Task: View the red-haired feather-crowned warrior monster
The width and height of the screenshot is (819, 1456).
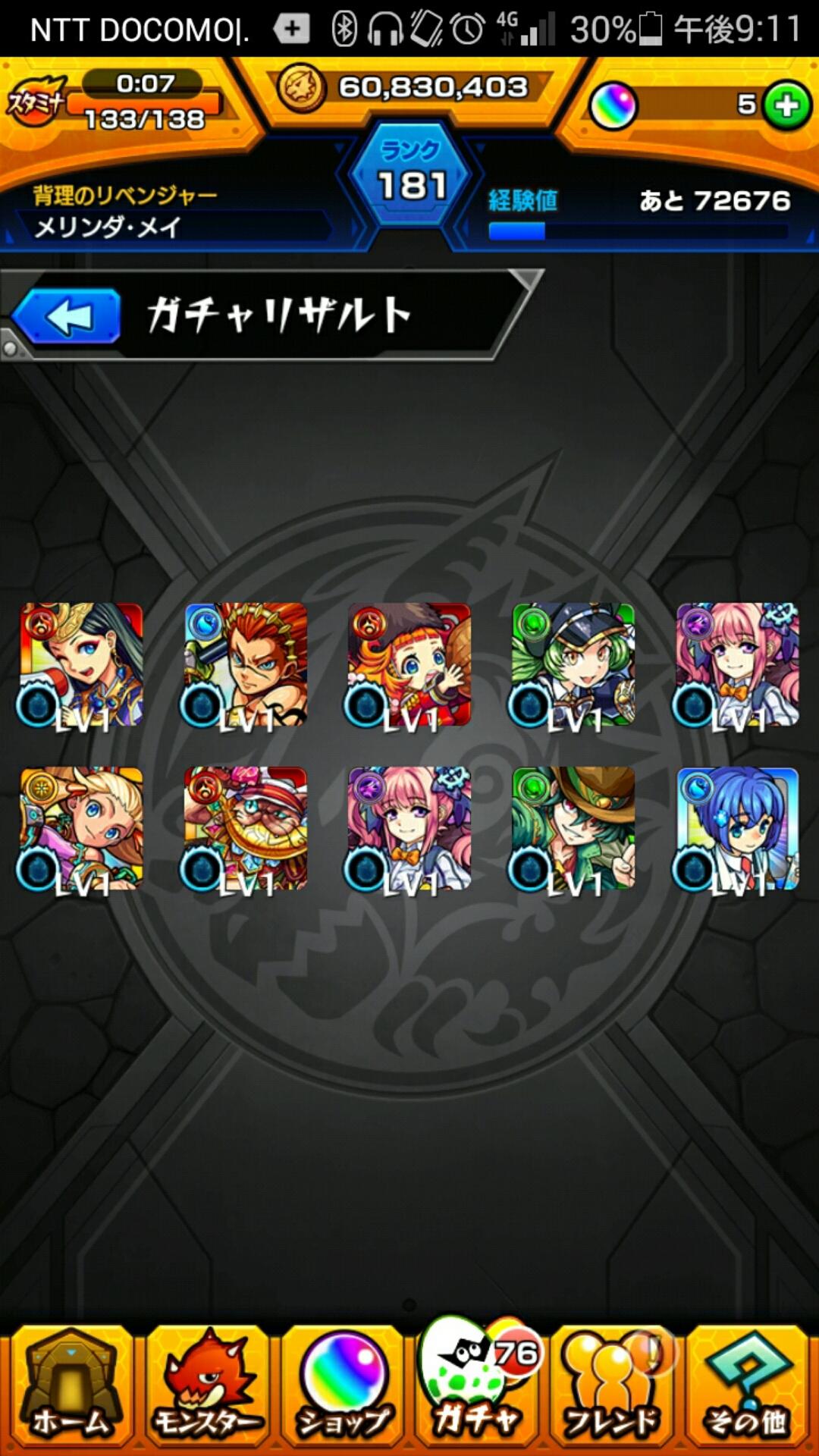Action: (246, 664)
